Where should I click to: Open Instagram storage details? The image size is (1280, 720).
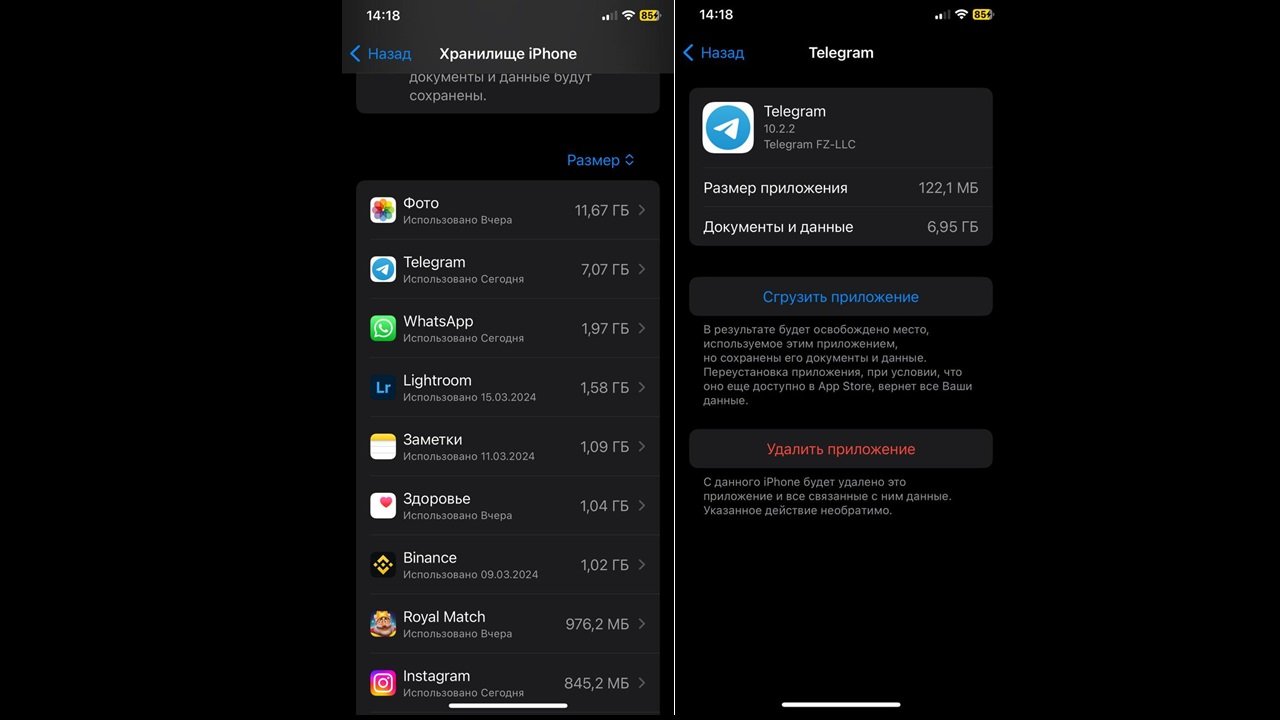point(508,682)
